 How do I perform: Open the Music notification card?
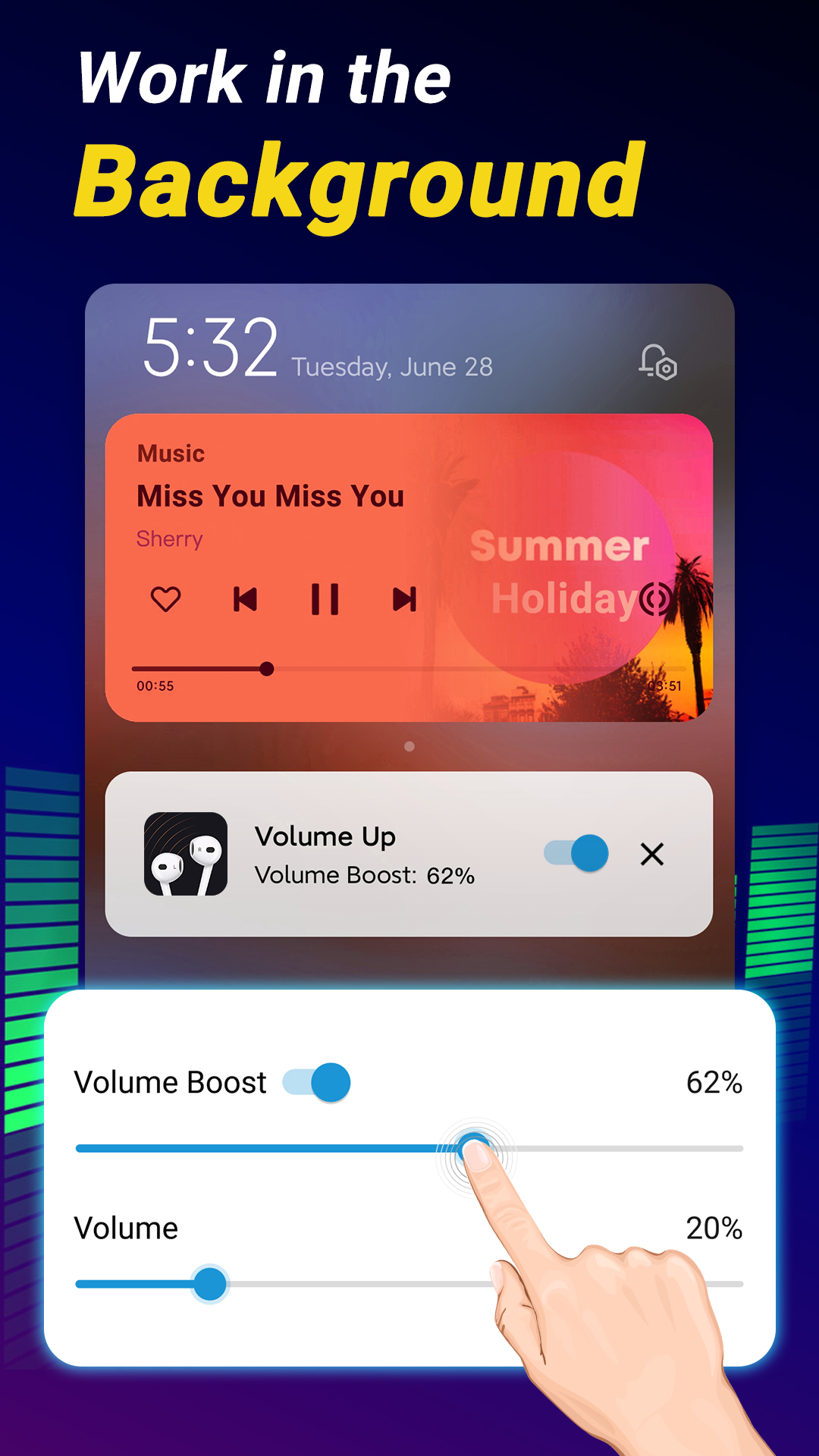pos(409,565)
